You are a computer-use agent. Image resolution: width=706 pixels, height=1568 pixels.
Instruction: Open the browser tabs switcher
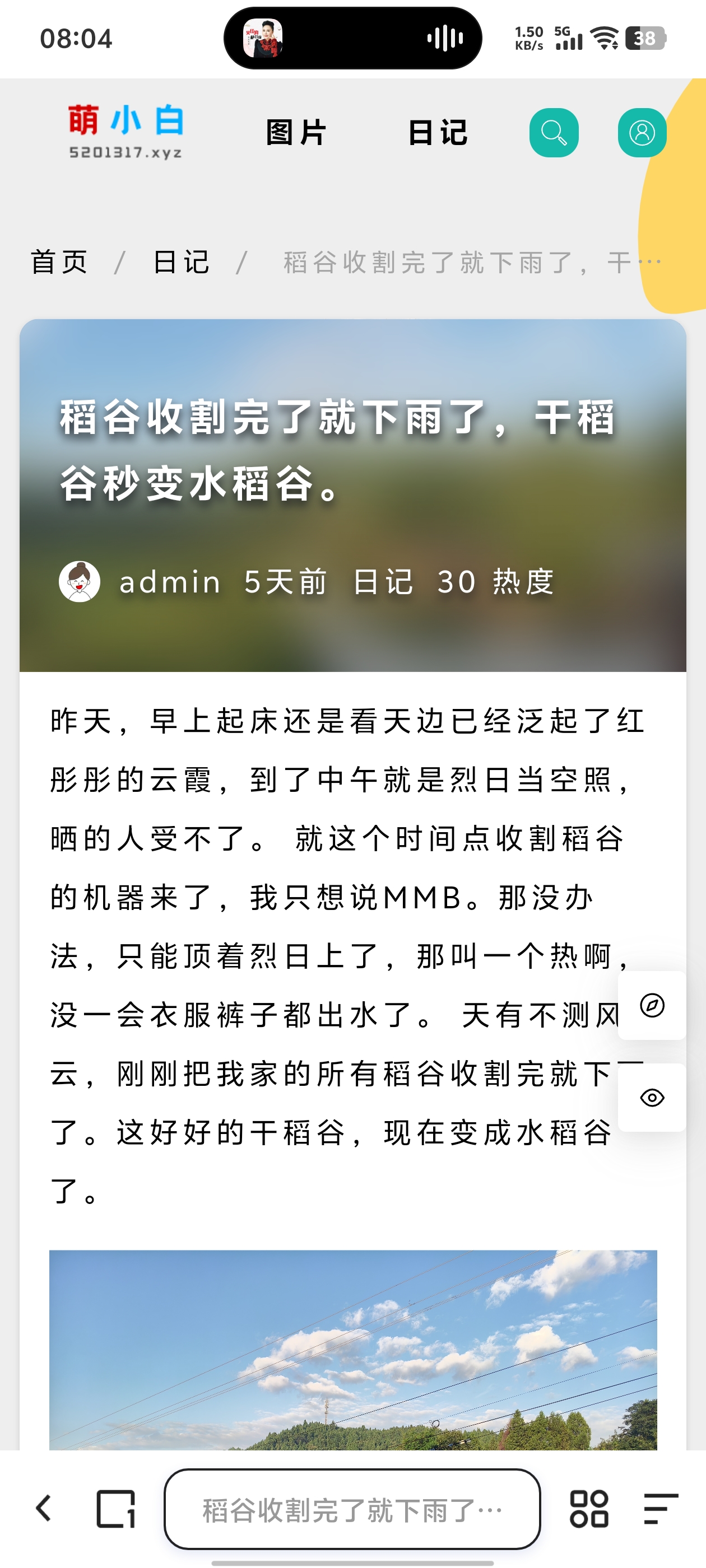tap(115, 1508)
